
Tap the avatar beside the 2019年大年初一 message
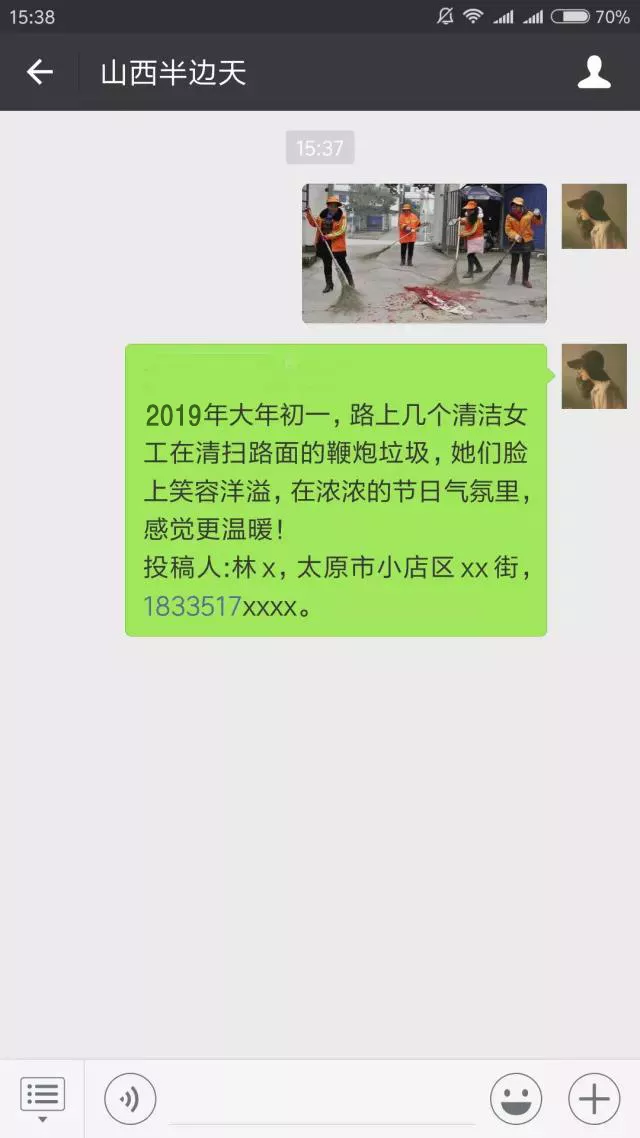tap(593, 376)
